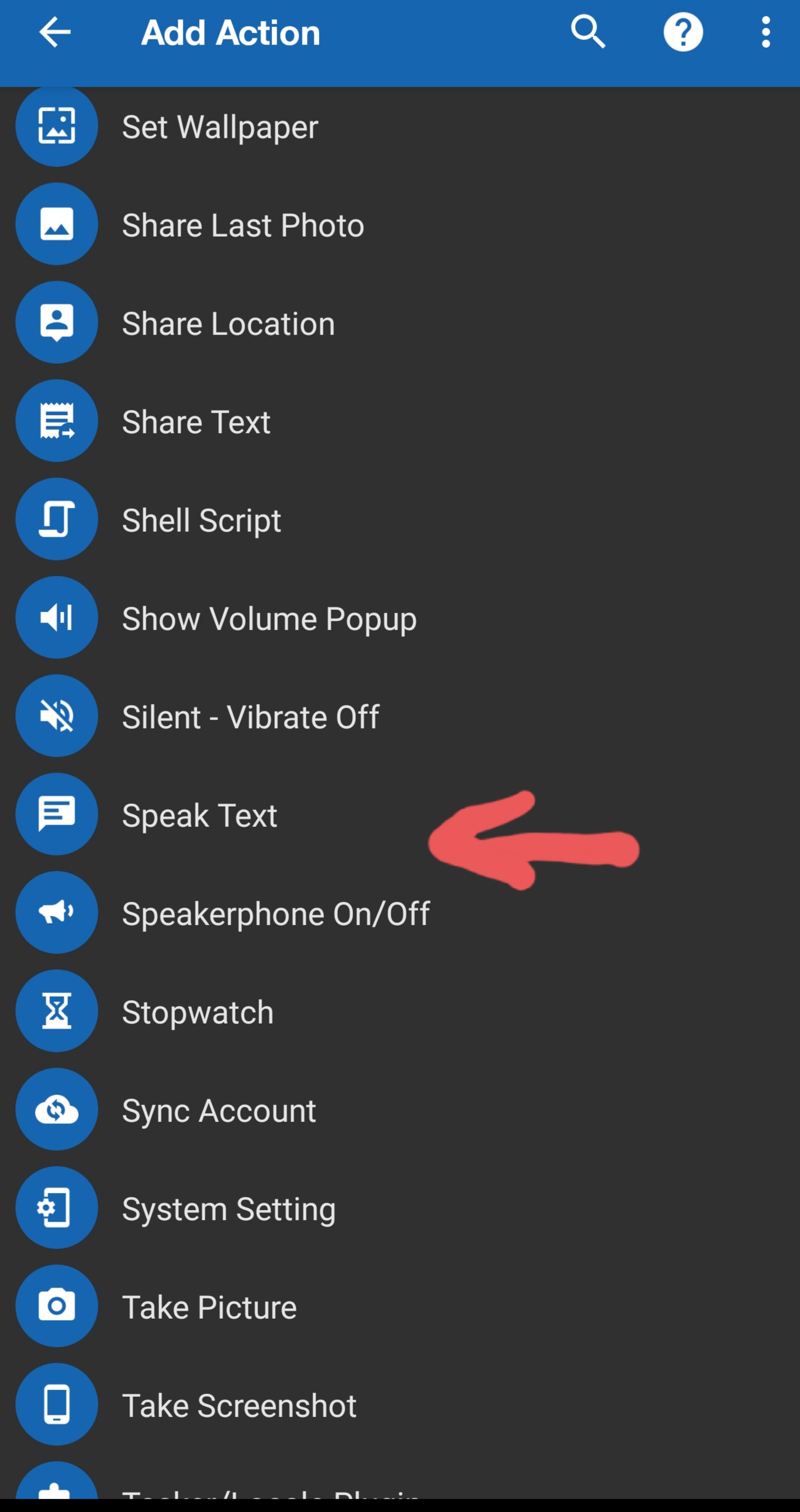Select the Stopwatch action
The height and width of the screenshot is (1512, 800).
[197, 1012]
